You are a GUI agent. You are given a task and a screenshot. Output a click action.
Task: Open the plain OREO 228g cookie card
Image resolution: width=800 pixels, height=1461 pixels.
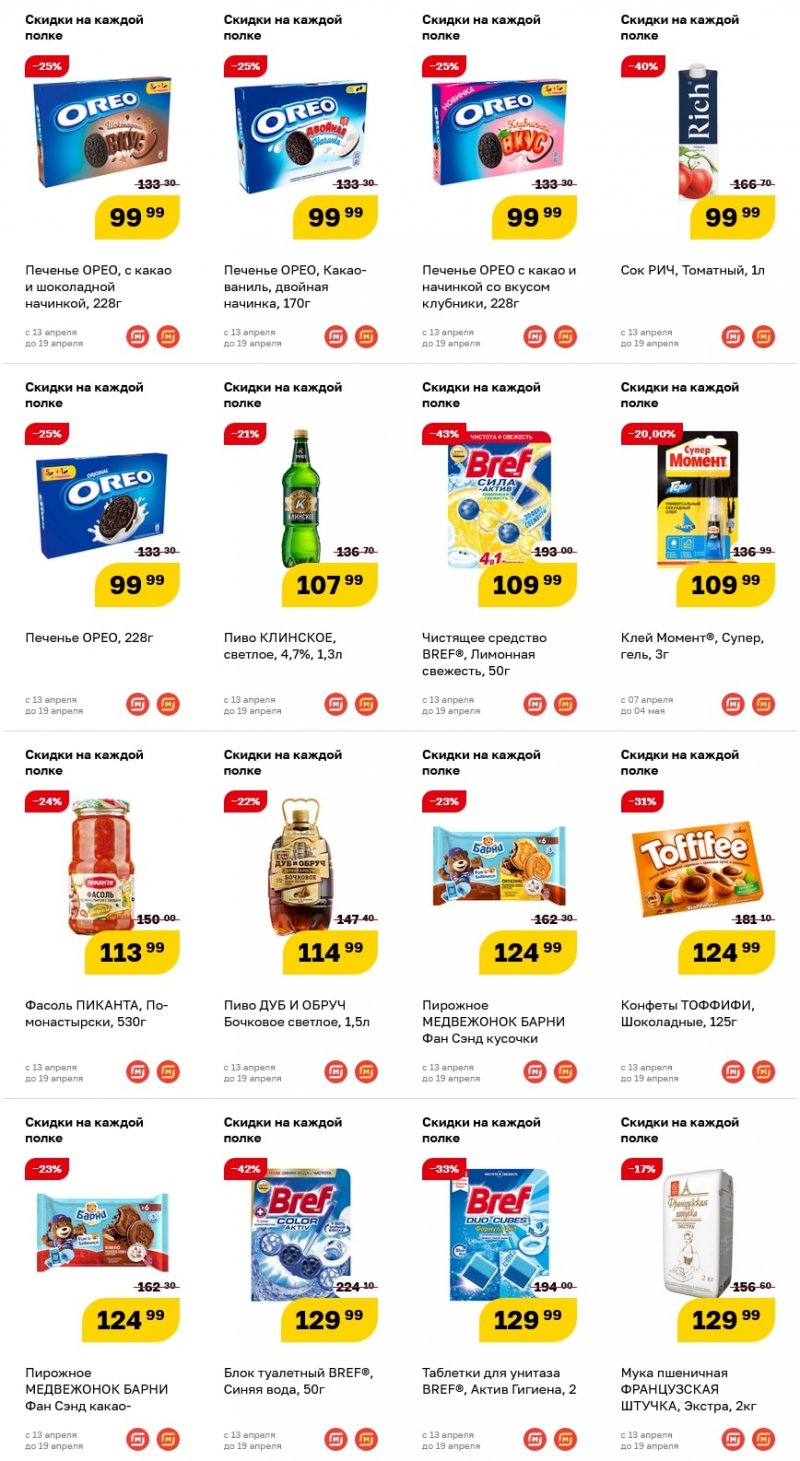tap(102, 500)
